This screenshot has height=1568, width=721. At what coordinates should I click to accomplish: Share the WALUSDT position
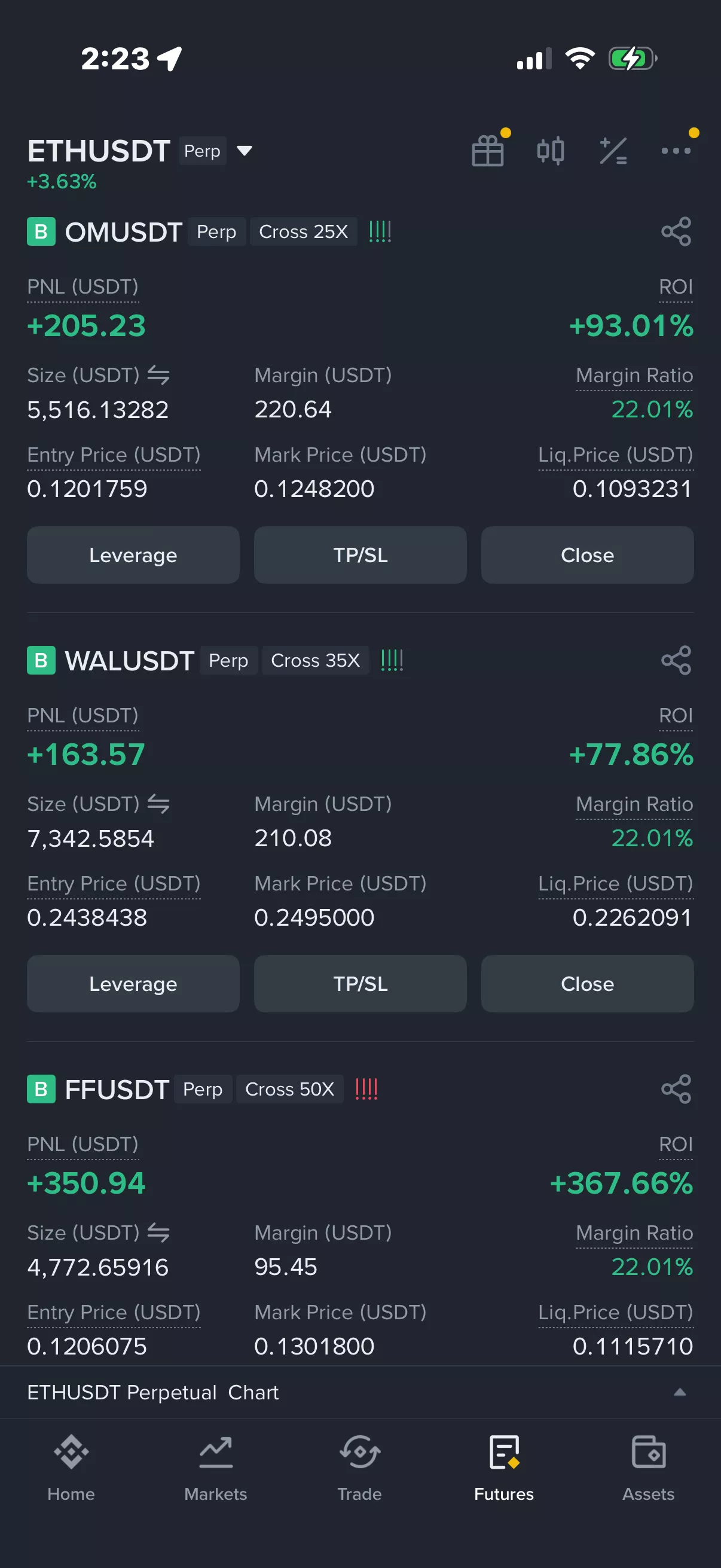pos(676,660)
